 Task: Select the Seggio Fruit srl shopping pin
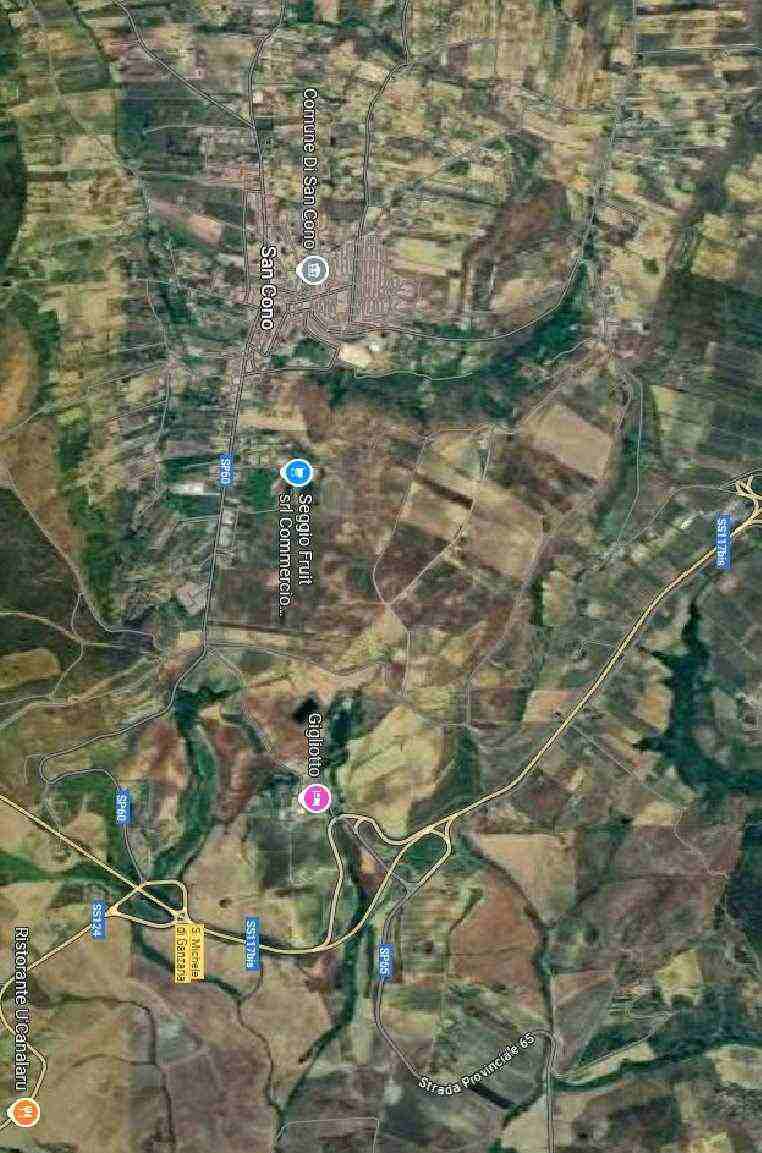pos(297,470)
